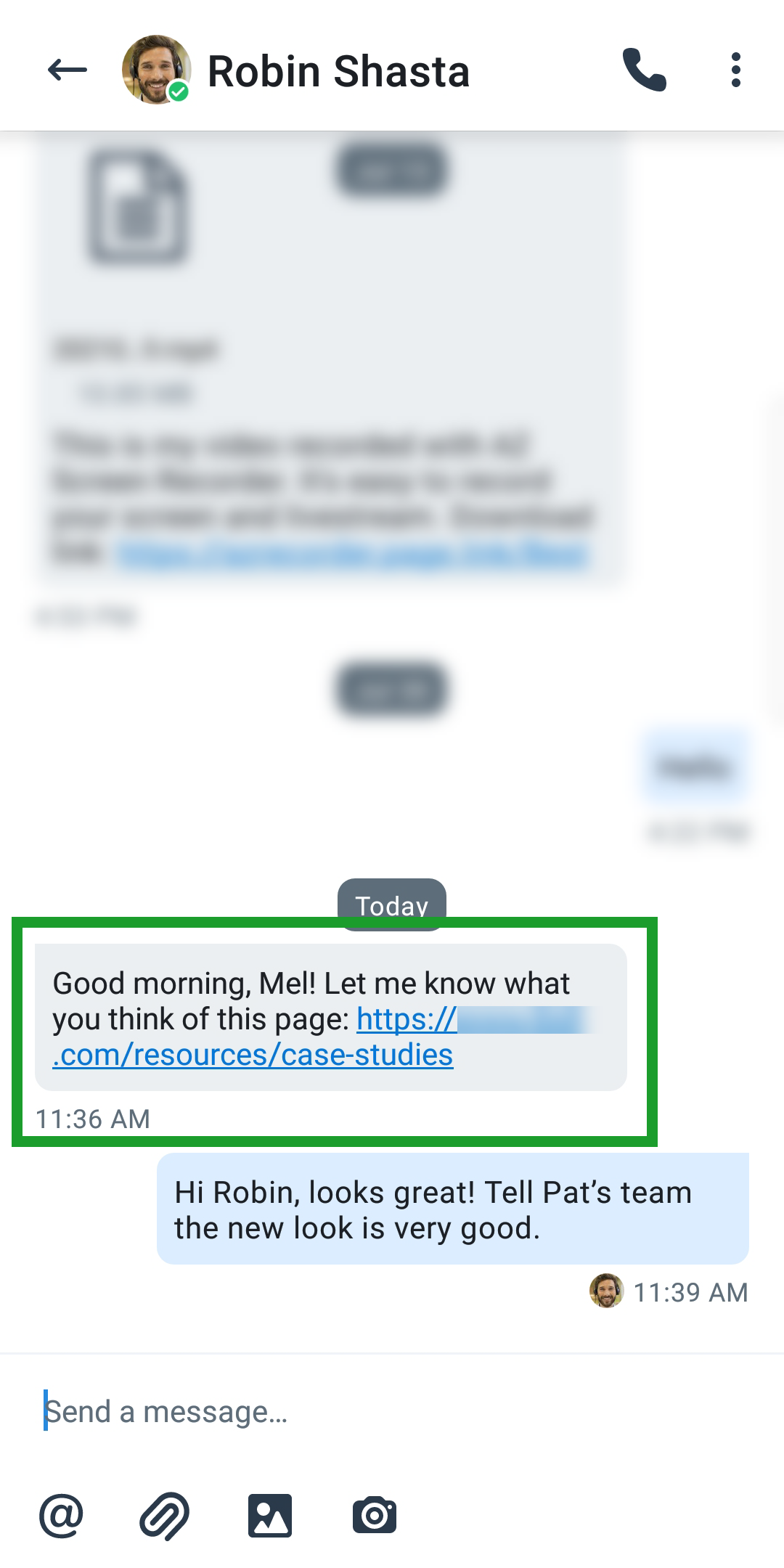
Task: Open the camera to take a photo
Action: tap(375, 1516)
